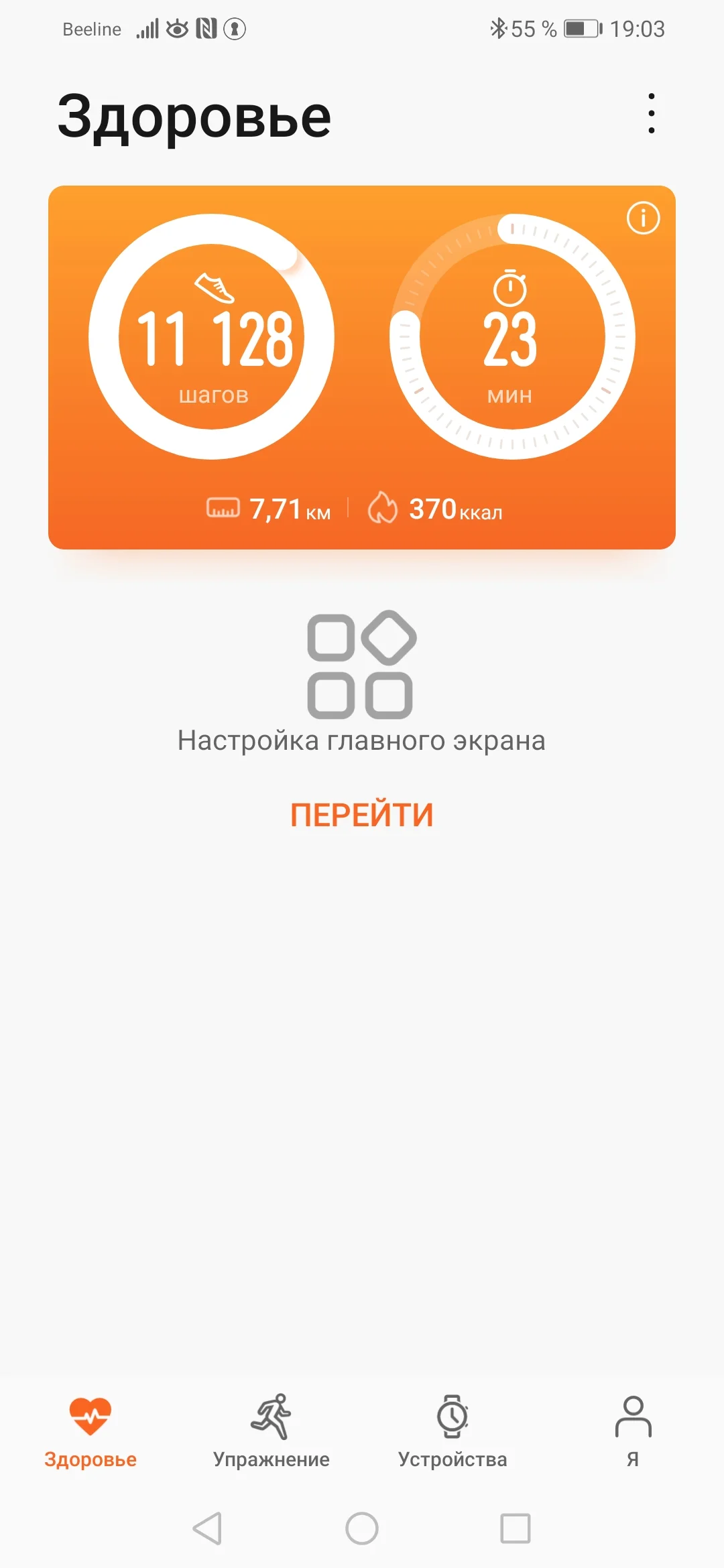724x1568 pixels.
Task: Select the Здоровье tab
Action: (x=90, y=1430)
